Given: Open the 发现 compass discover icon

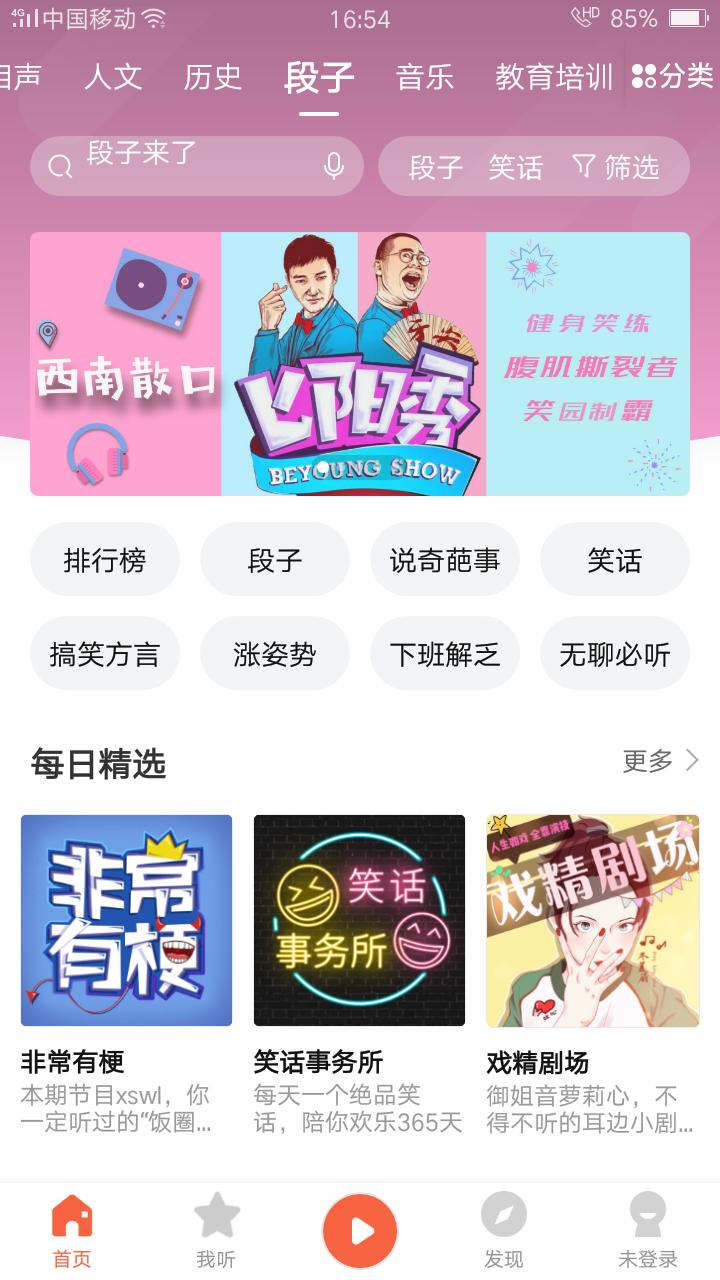Looking at the screenshot, I should click(505, 1215).
